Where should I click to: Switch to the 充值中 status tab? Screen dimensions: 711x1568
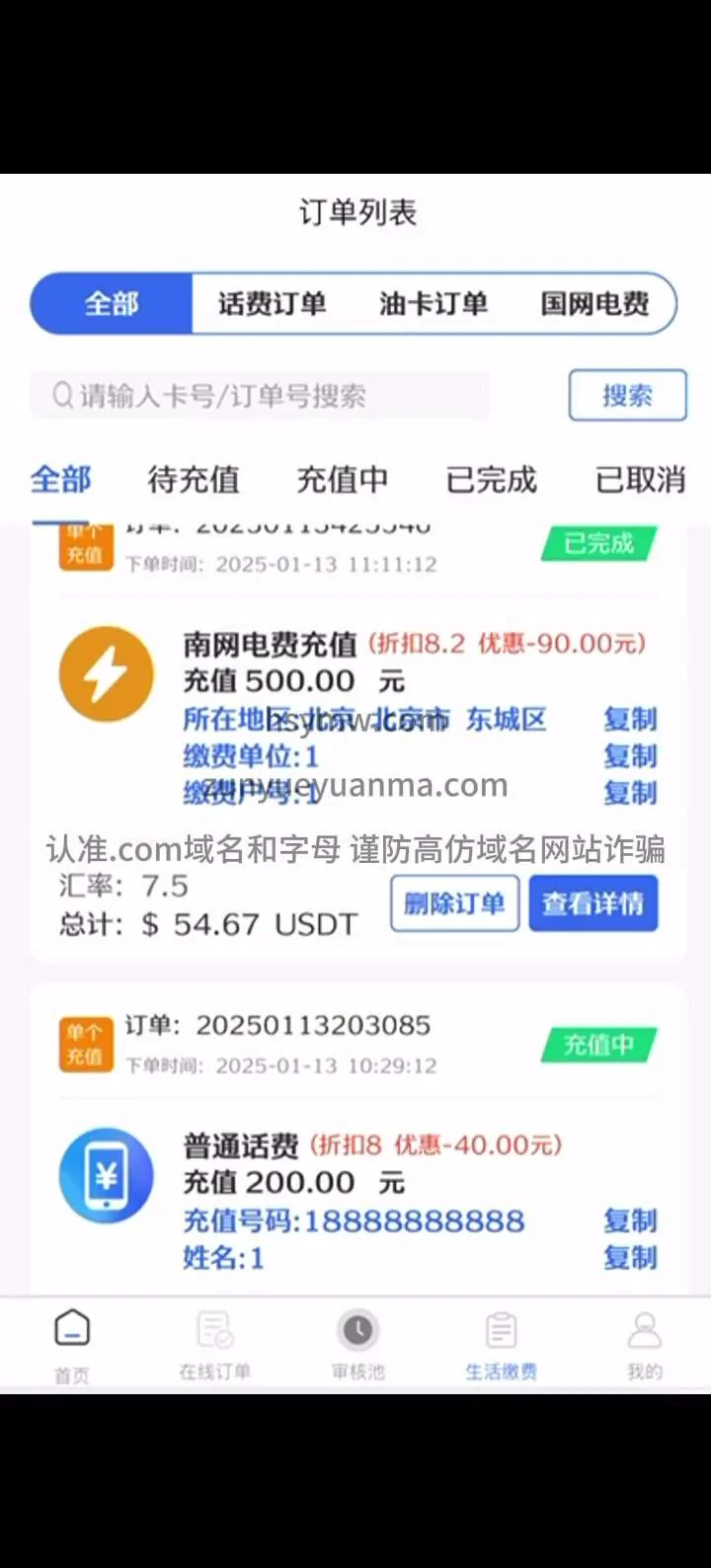343,480
